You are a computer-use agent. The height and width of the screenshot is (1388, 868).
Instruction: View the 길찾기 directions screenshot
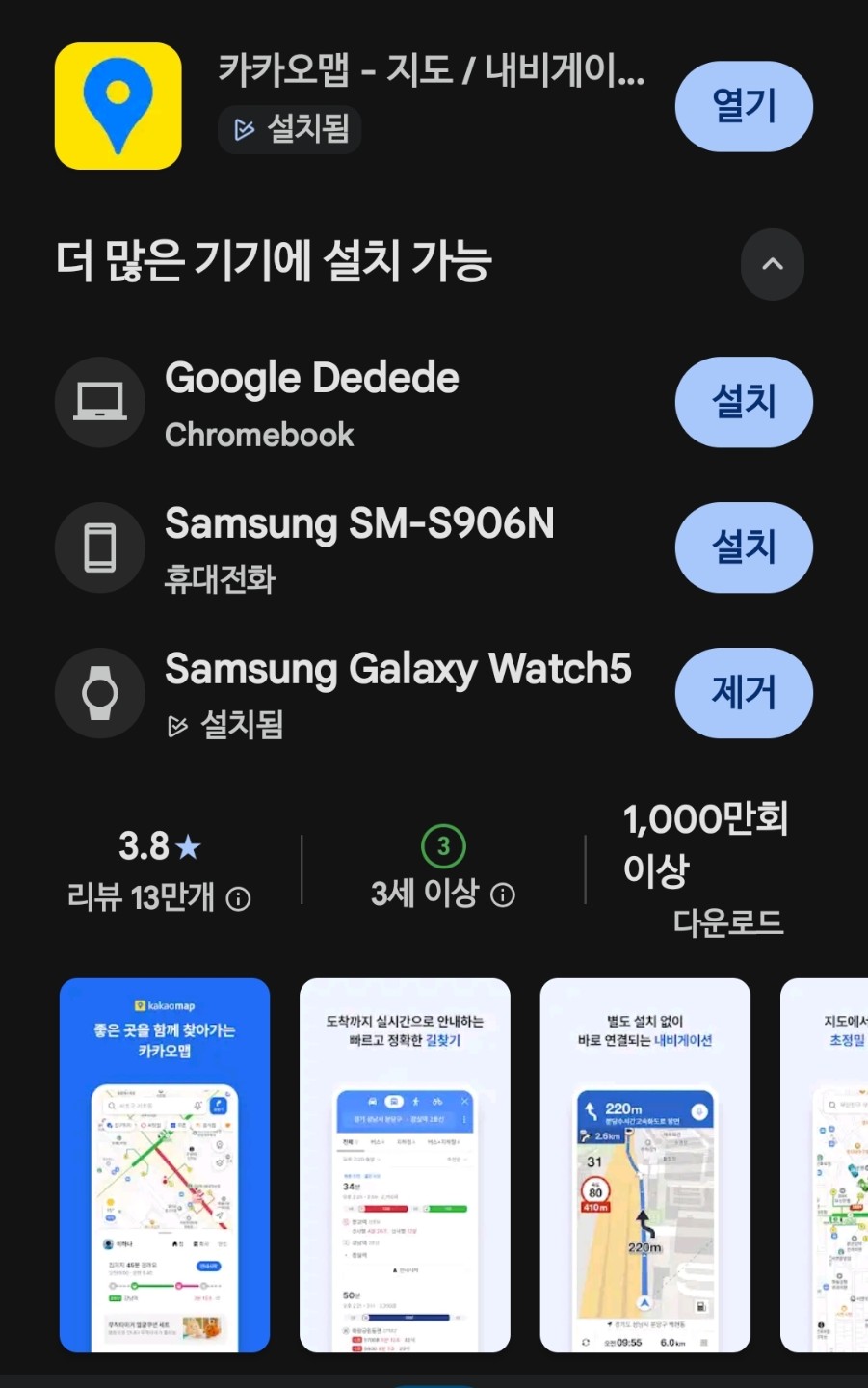[x=405, y=1164]
